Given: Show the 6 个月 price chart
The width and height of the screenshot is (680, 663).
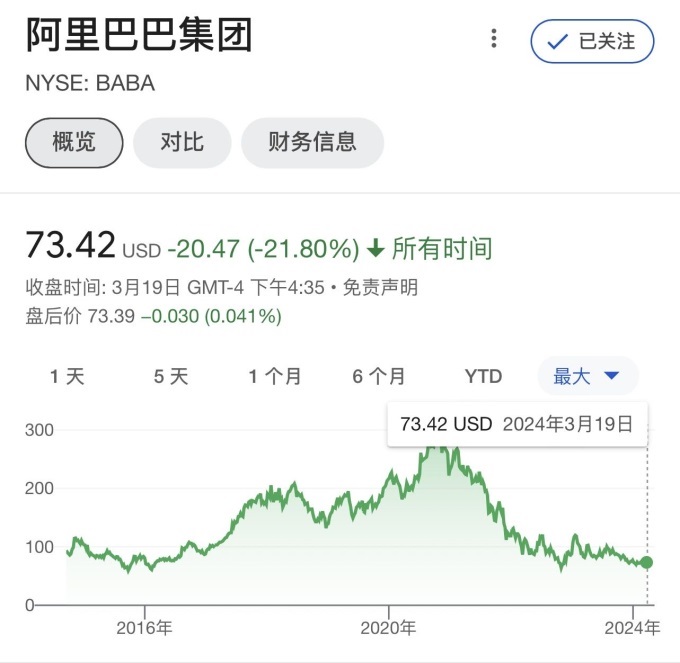Looking at the screenshot, I should pyautogui.click(x=379, y=377).
